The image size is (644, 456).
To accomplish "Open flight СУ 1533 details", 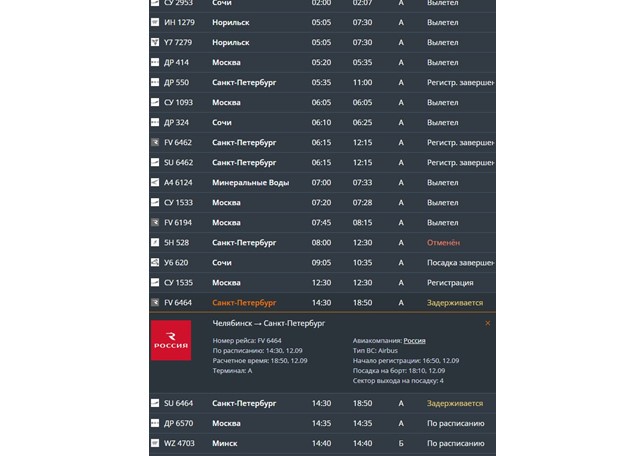I will tap(322, 203).
